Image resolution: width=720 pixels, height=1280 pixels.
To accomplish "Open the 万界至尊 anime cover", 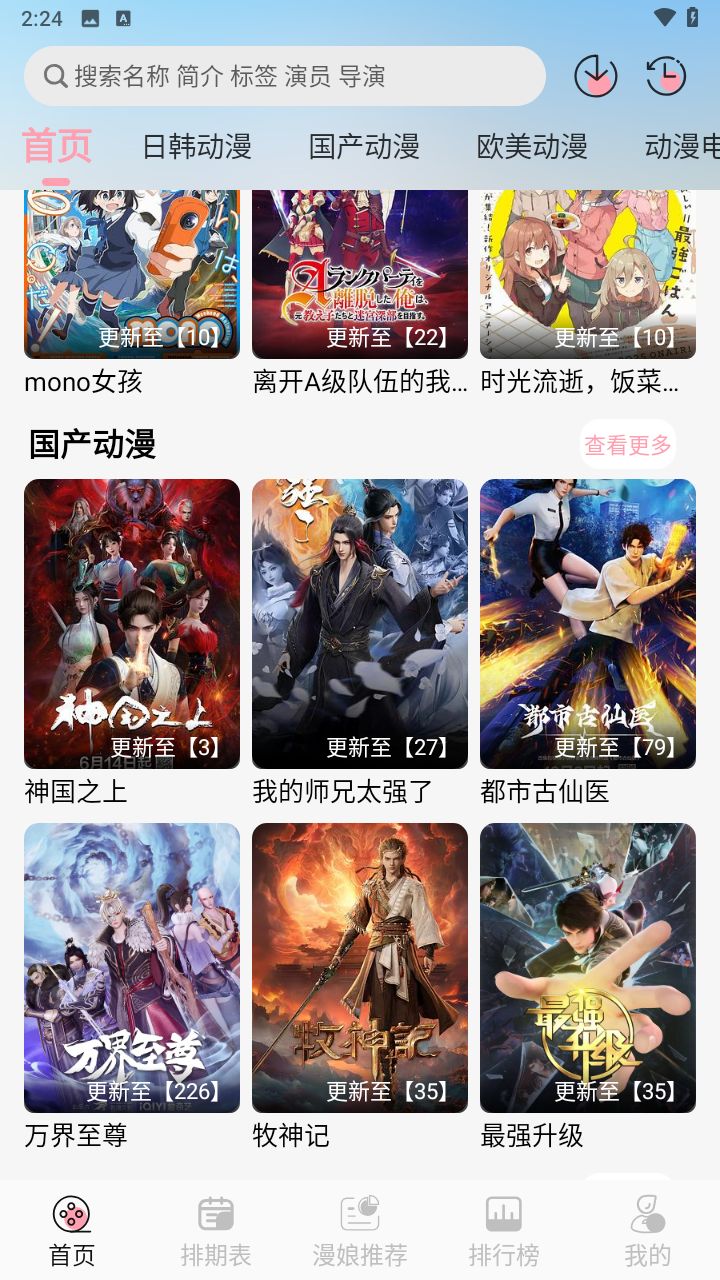I will pos(132,967).
